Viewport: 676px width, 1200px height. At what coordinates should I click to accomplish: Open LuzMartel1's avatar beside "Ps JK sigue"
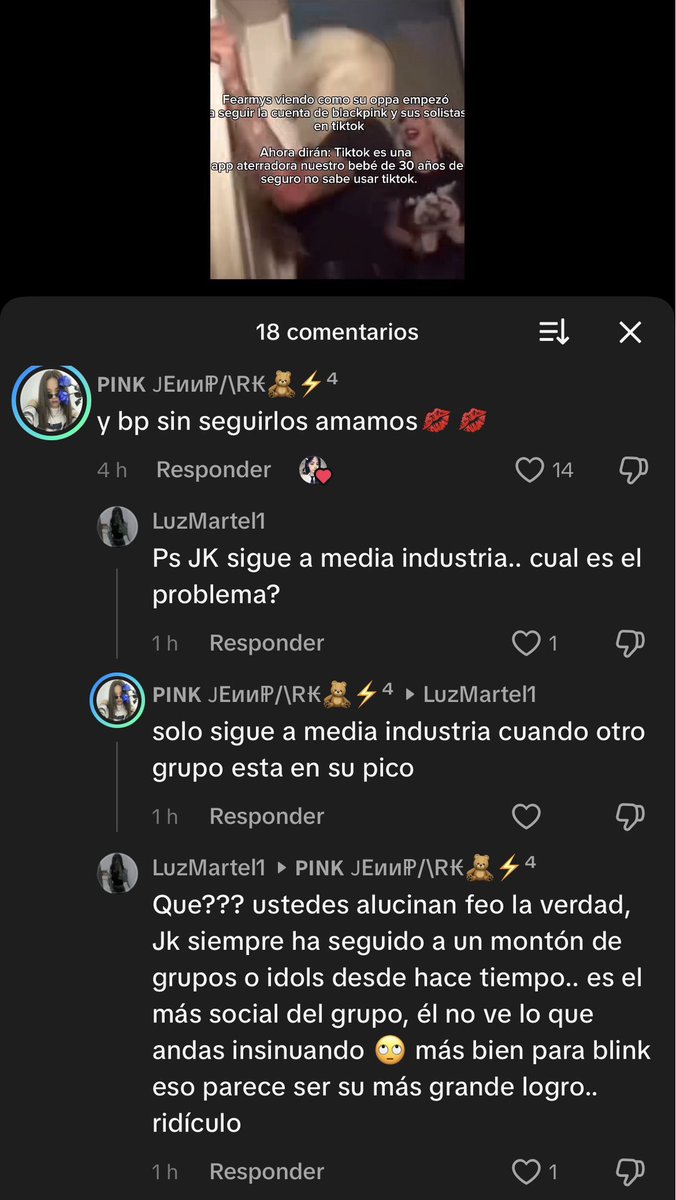[x=117, y=527]
